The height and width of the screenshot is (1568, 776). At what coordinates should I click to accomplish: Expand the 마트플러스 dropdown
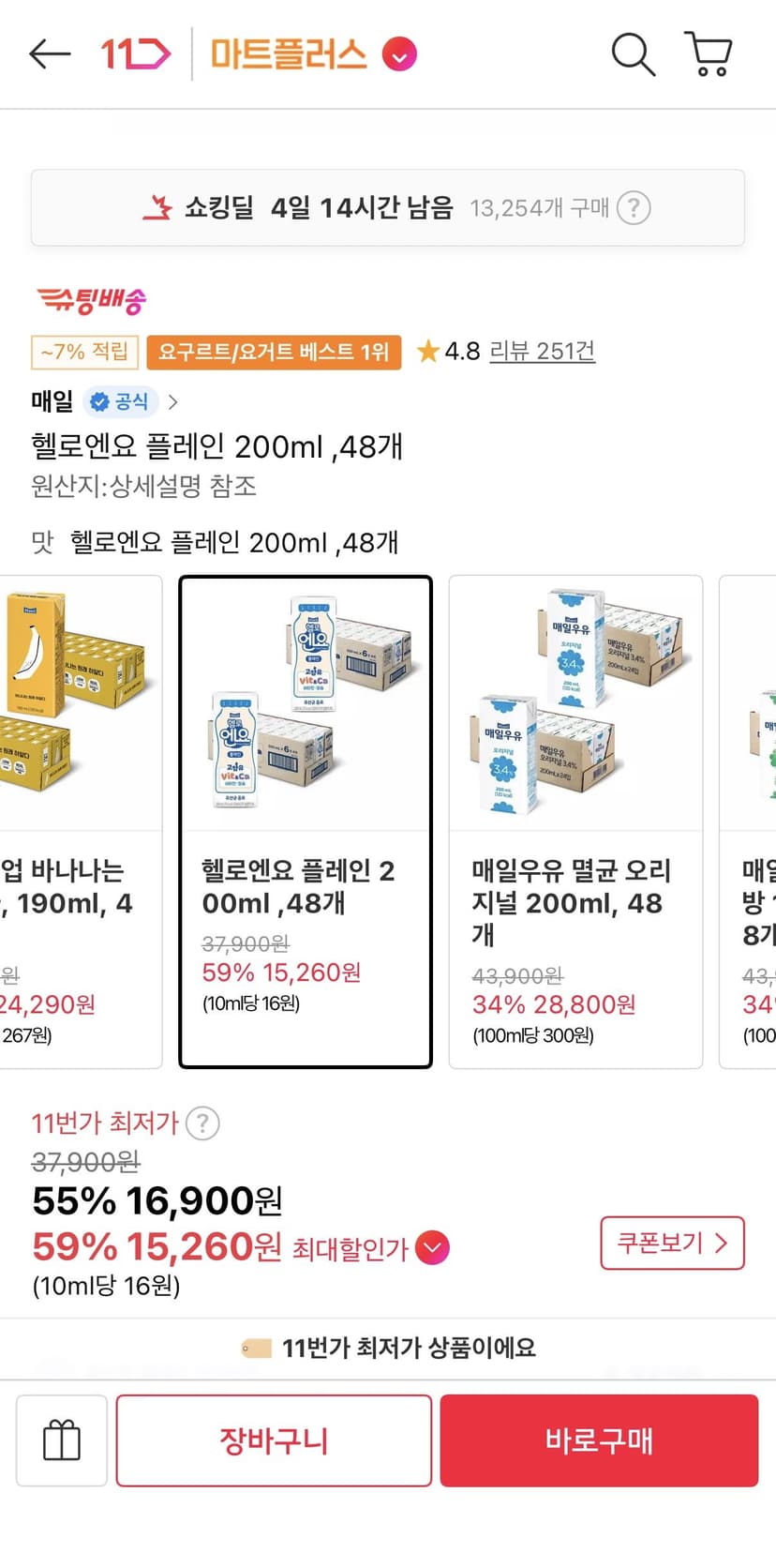[x=399, y=54]
